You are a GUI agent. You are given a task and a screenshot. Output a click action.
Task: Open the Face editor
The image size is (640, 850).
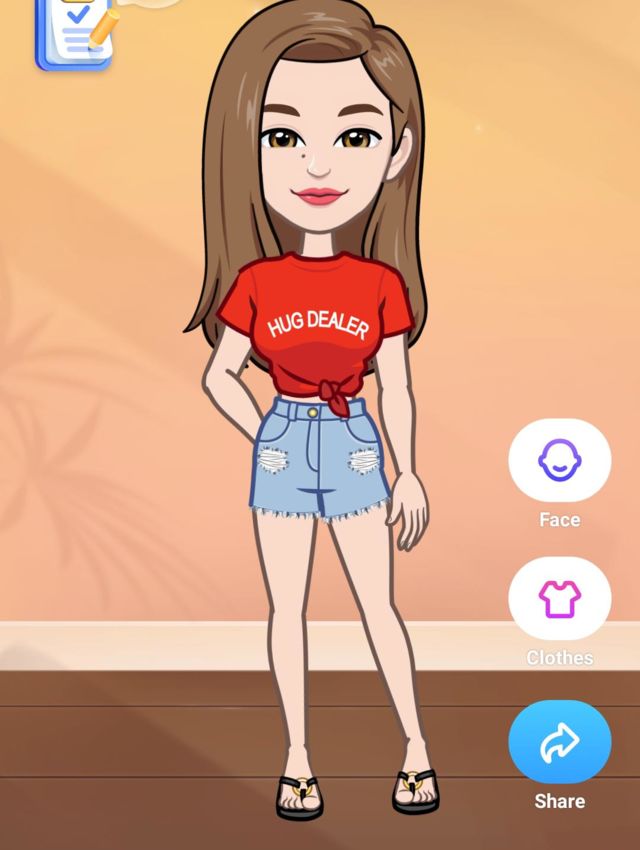(x=559, y=461)
